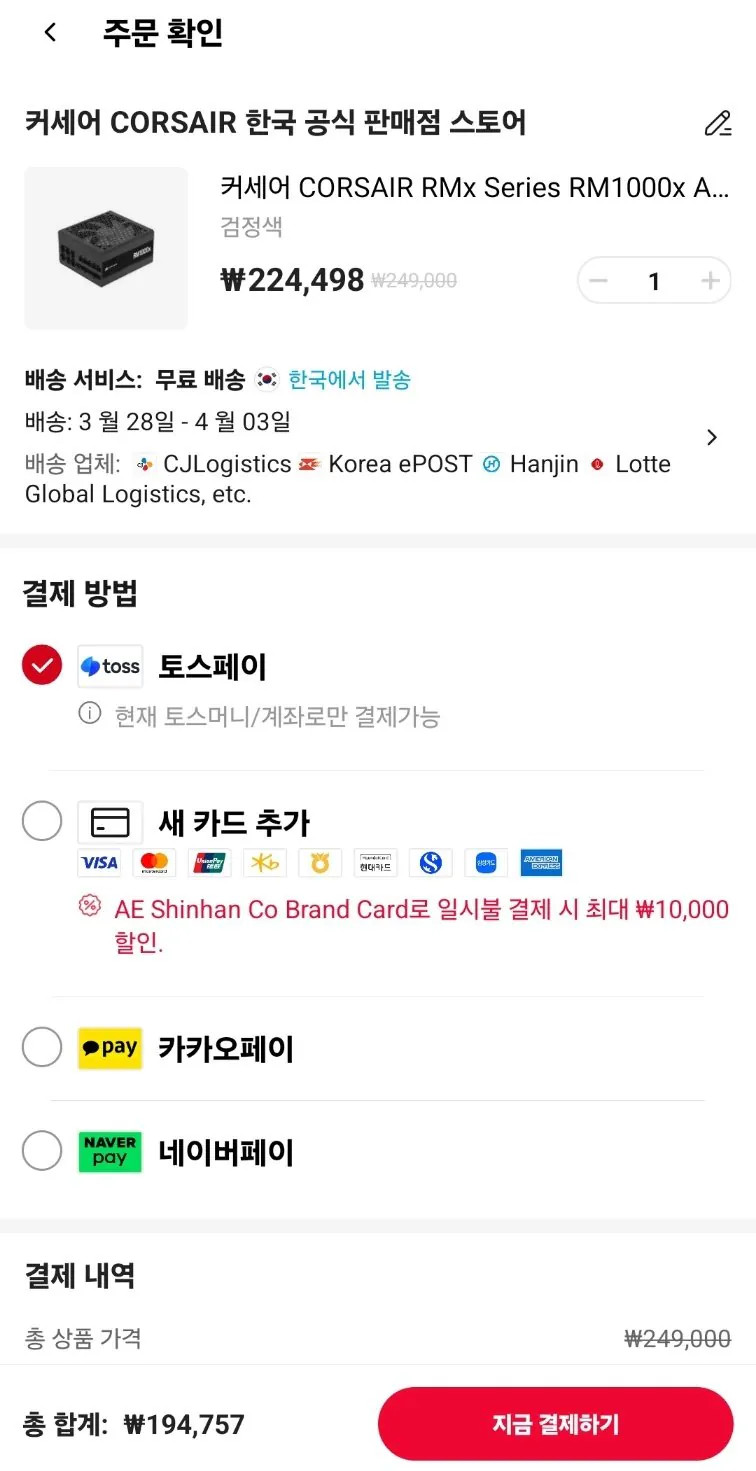Choose 새 카드 추가 payment method
The image size is (756, 1471).
tap(42, 820)
